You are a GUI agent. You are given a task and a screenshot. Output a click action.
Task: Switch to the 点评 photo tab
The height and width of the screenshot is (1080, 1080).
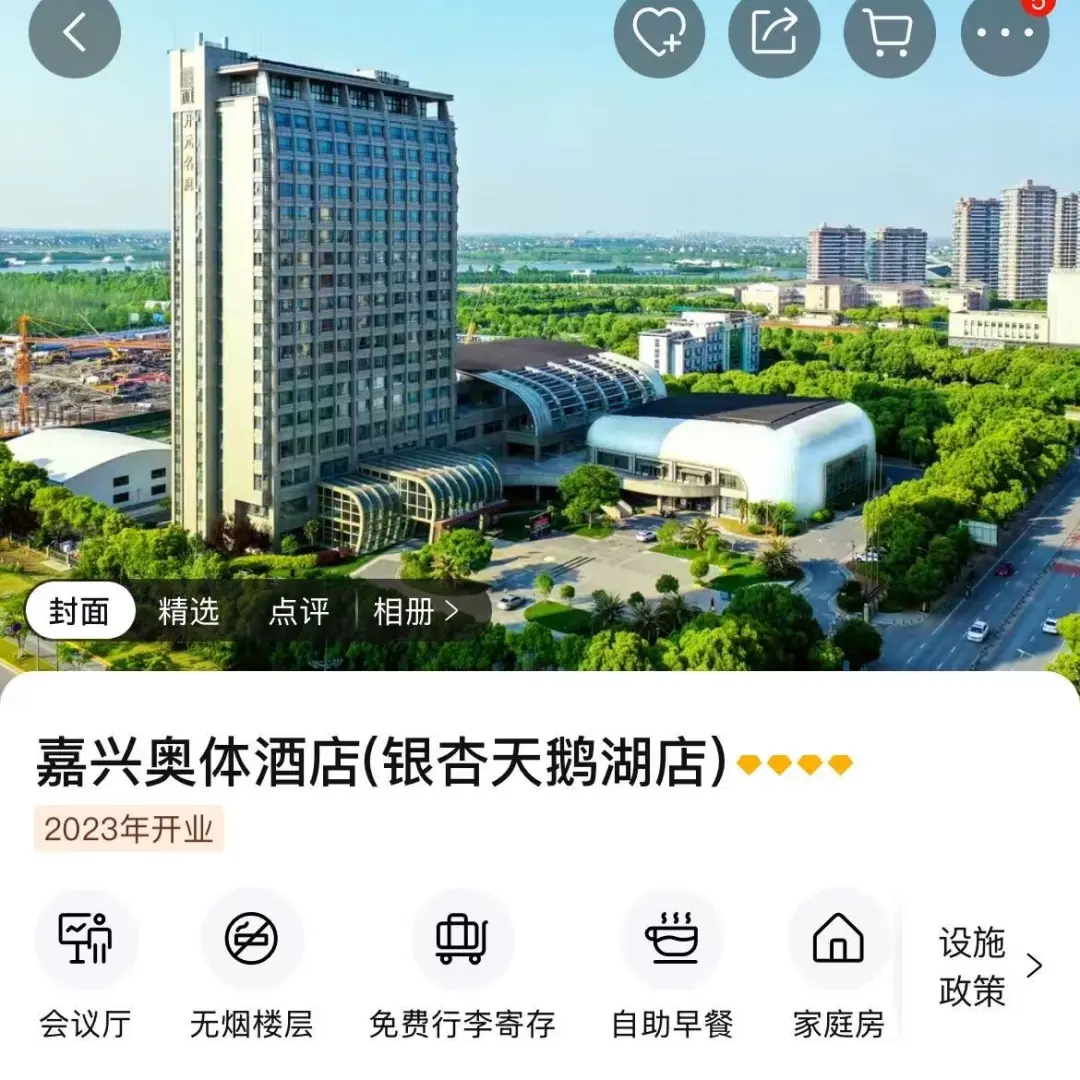[298, 611]
